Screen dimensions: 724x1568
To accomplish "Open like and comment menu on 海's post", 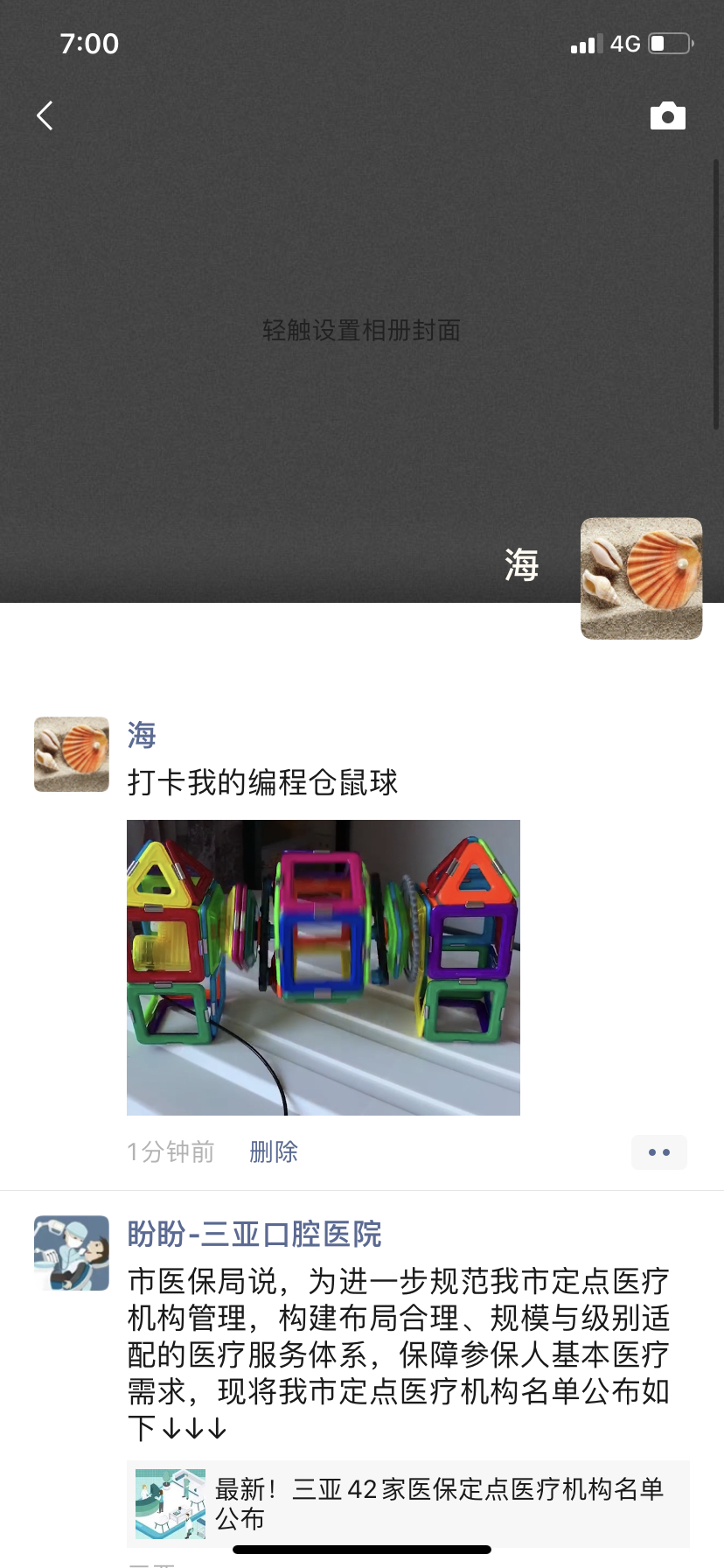I will pyautogui.click(x=658, y=1152).
